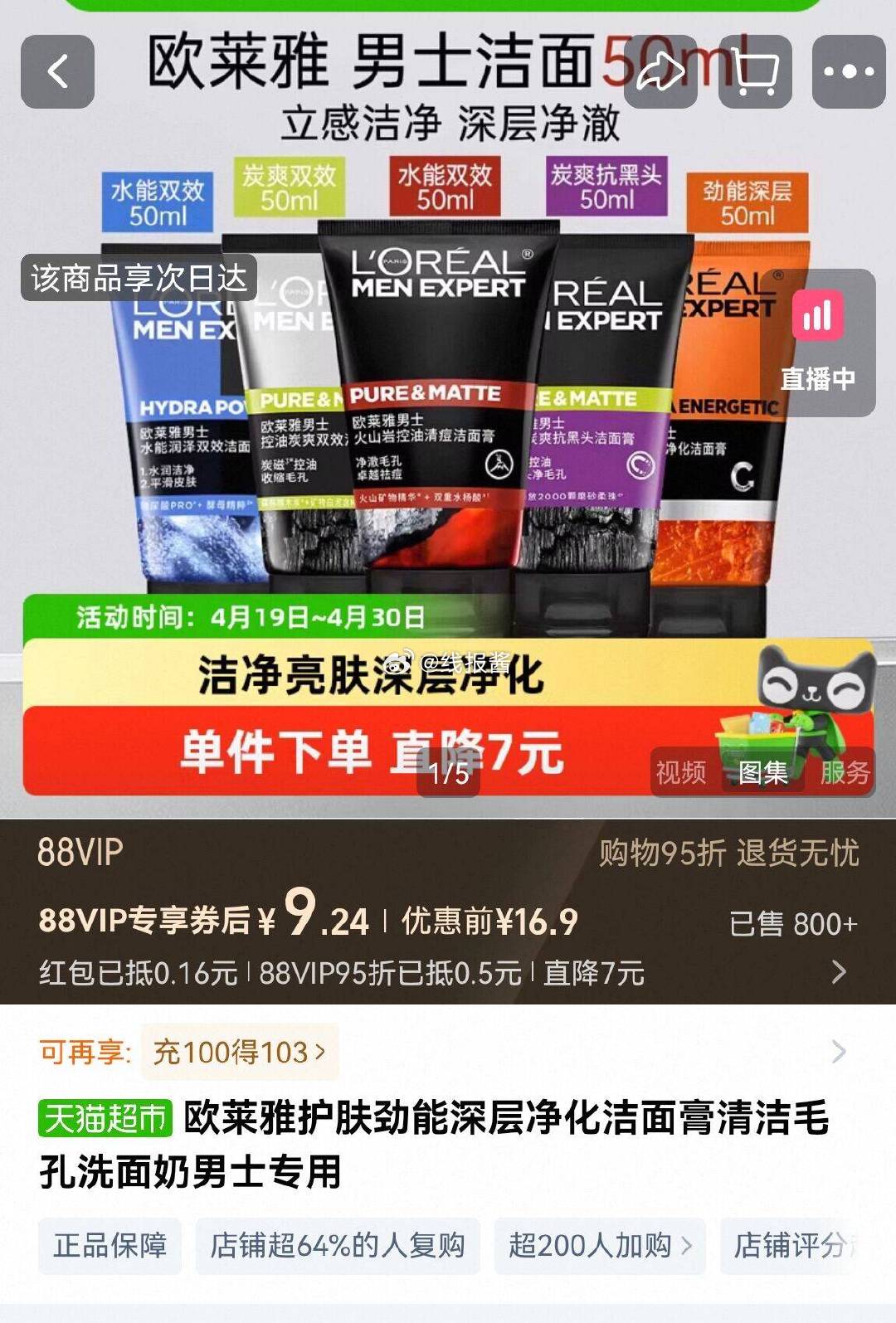The image size is (896, 1323).
Task: Open the 店铺评分 chip
Action: pos(796,1246)
